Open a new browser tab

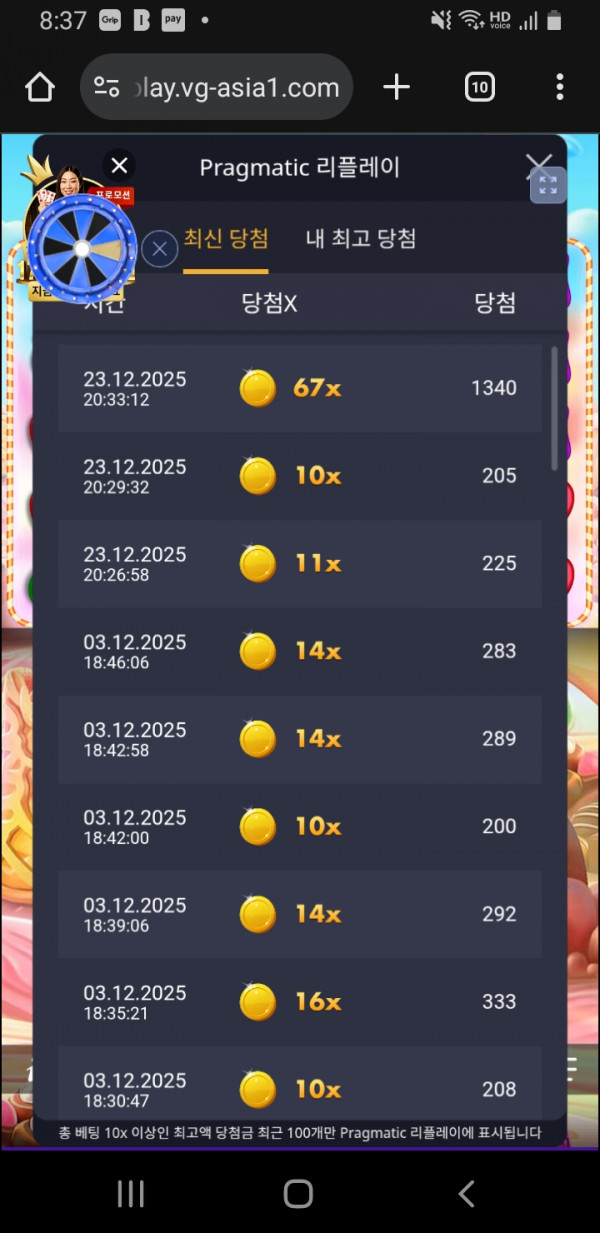click(x=397, y=88)
